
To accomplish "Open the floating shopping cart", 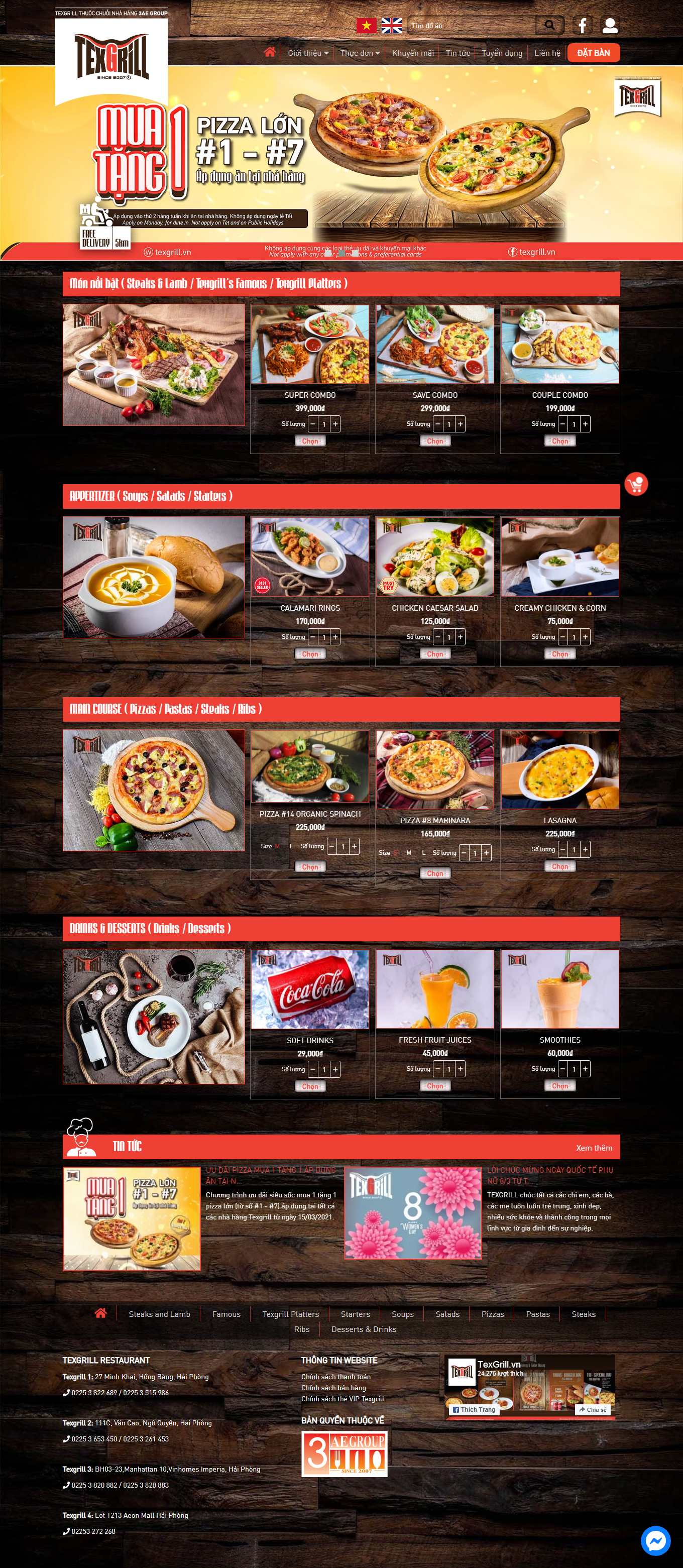I will pyautogui.click(x=635, y=484).
